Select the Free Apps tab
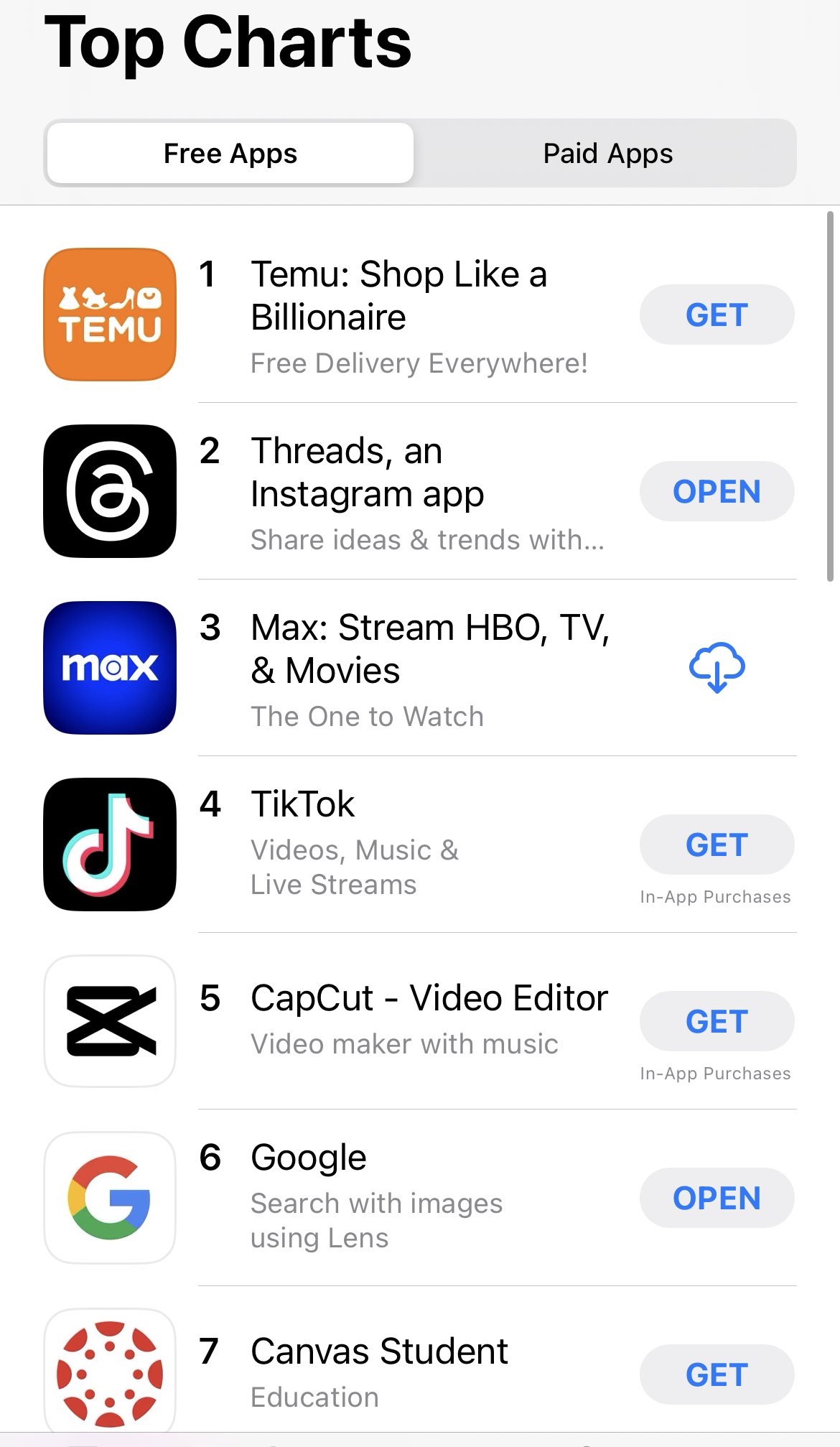Viewport: 840px width, 1447px height. 230,153
